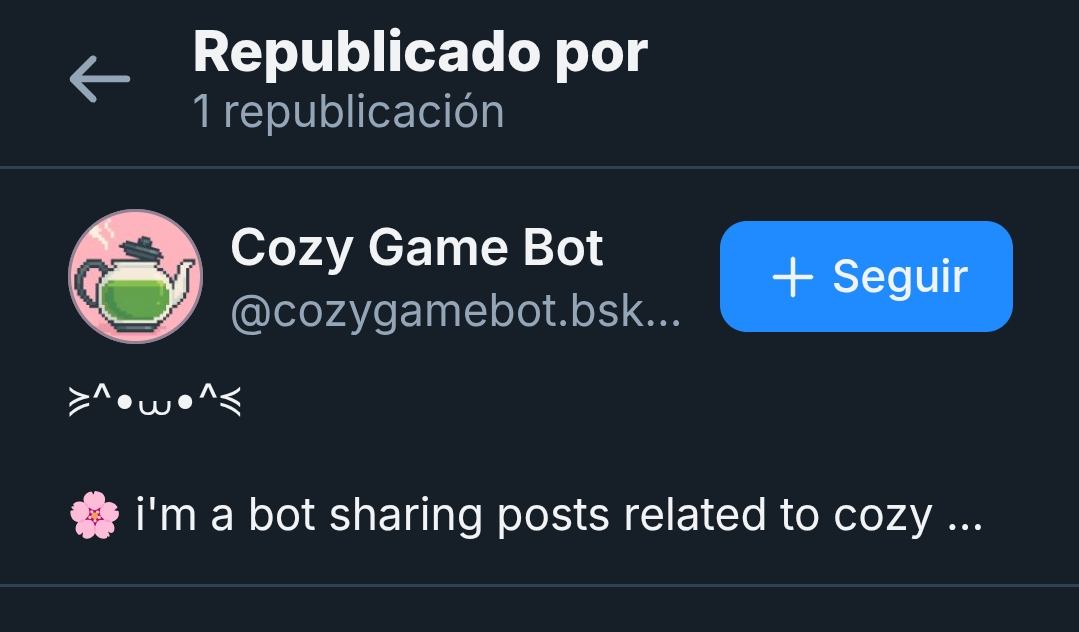Go back using the arrow icon
The width and height of the screenshot is (1079, 632).
point(99,80)
